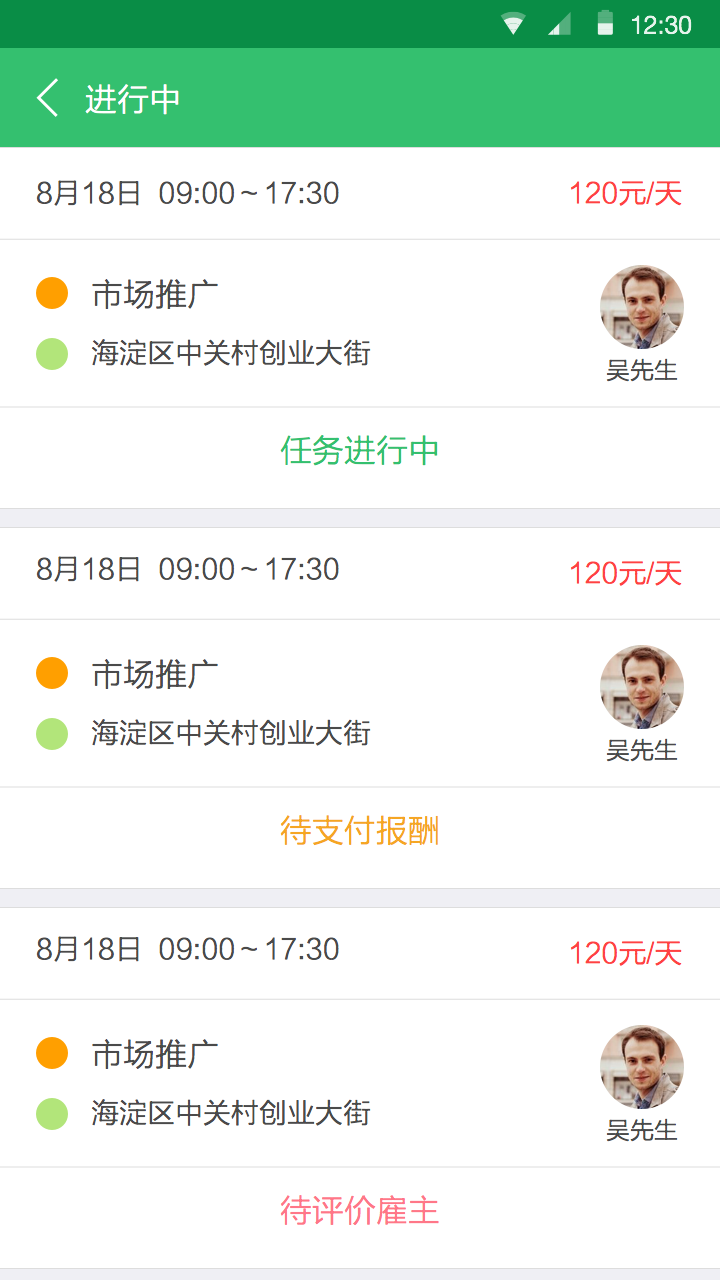Tap the green dot beside the first 海淀区中关村创业大街

[51, 353]
